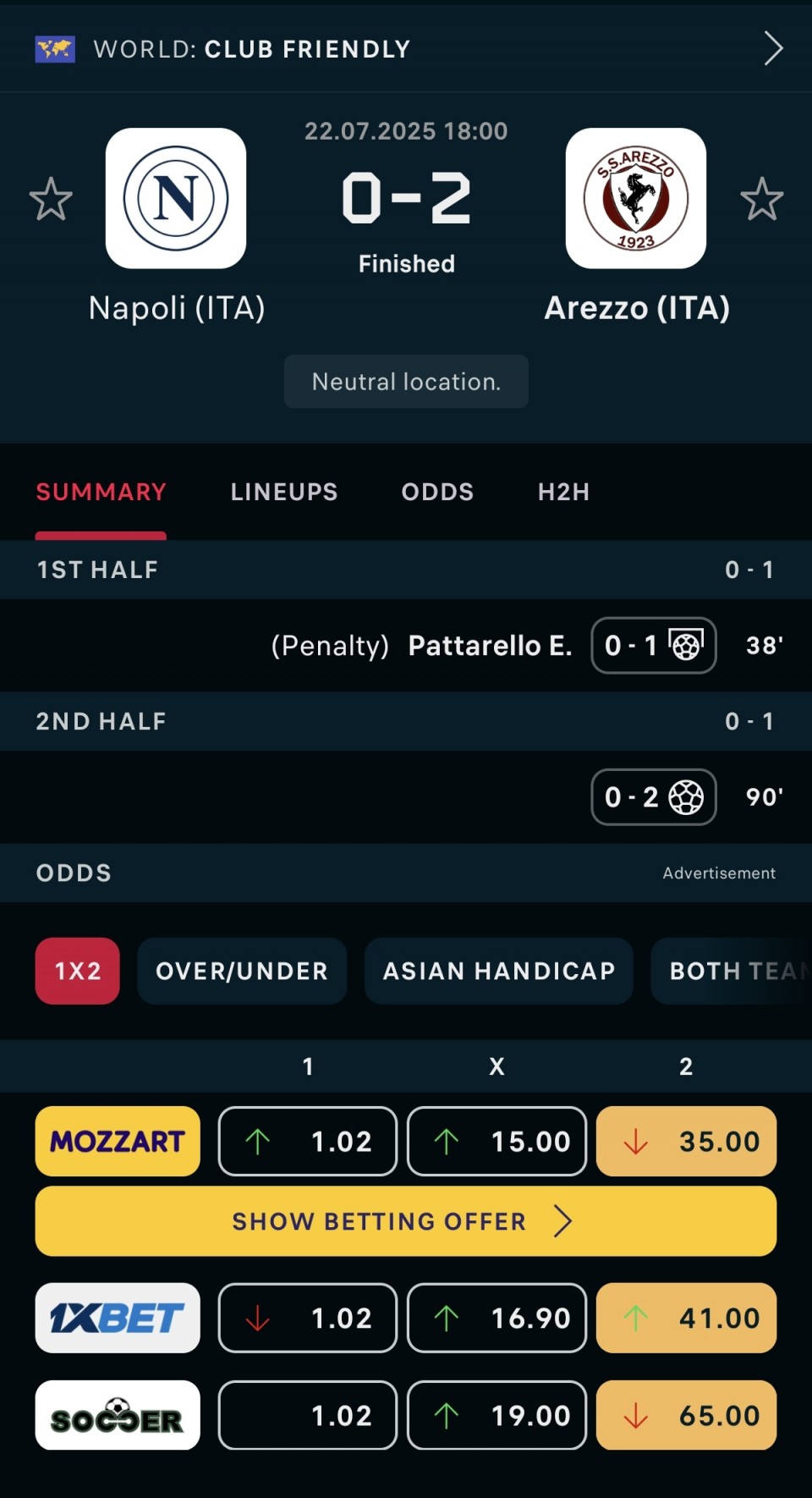Viewport: 812px width, 1498px height.
Task: Select the Both Teams odds chip
Action: pos(732,971)
